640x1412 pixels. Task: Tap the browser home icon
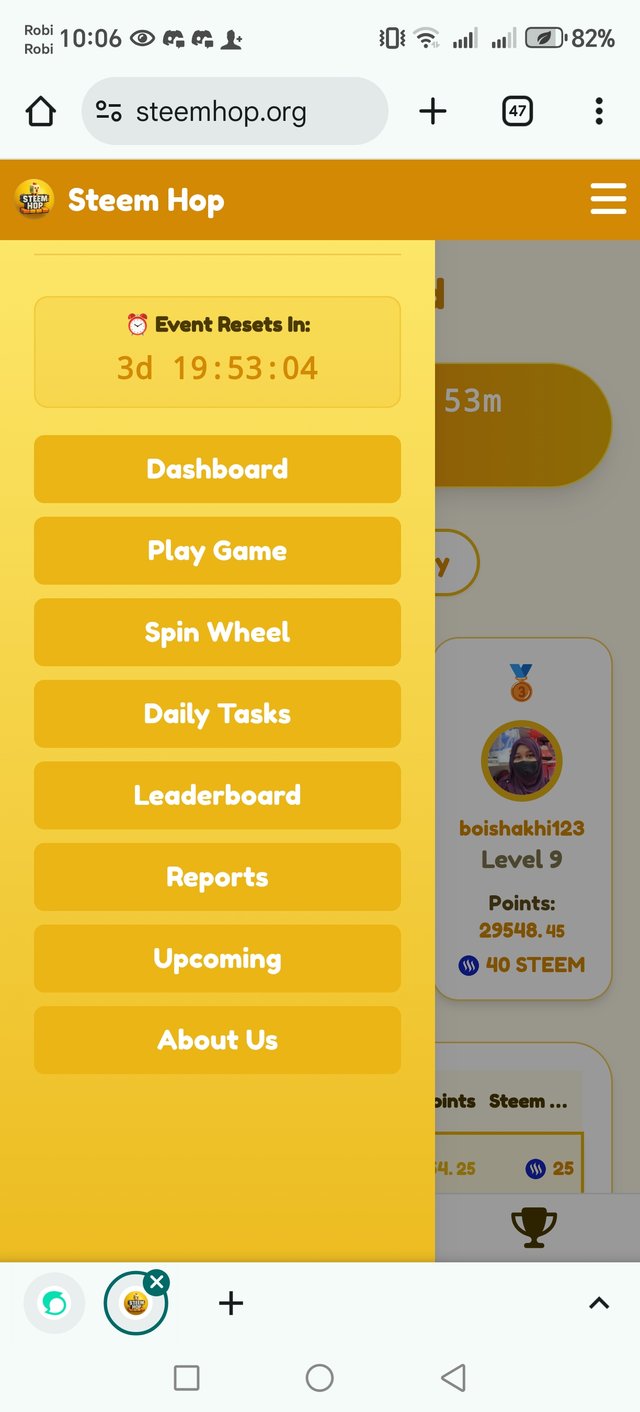pos(41,111)
